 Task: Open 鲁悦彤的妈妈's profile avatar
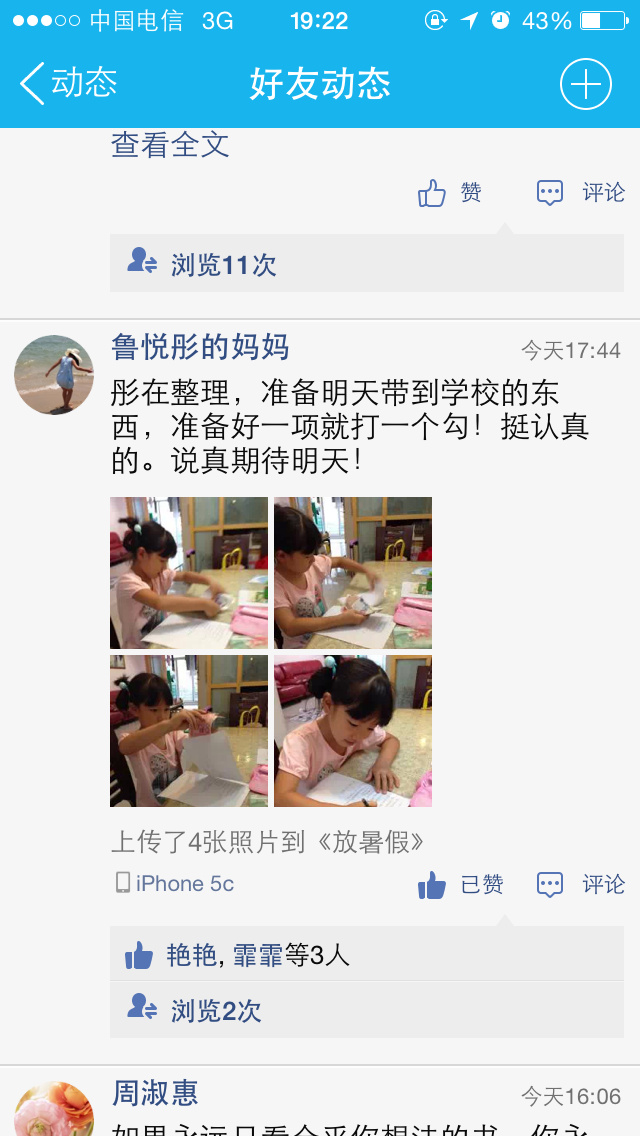click(x=54, y=374)
